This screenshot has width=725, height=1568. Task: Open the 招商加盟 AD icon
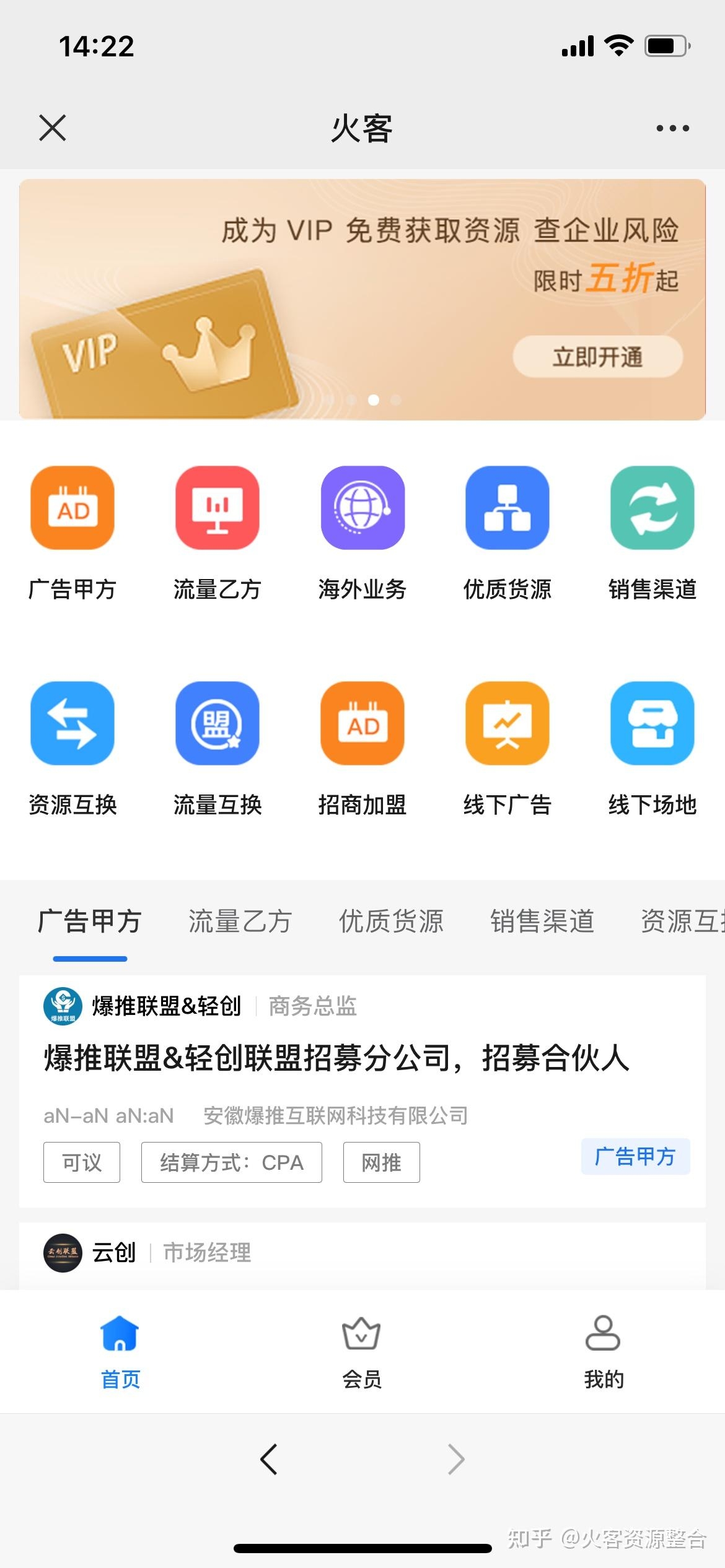tap(362, 725)
